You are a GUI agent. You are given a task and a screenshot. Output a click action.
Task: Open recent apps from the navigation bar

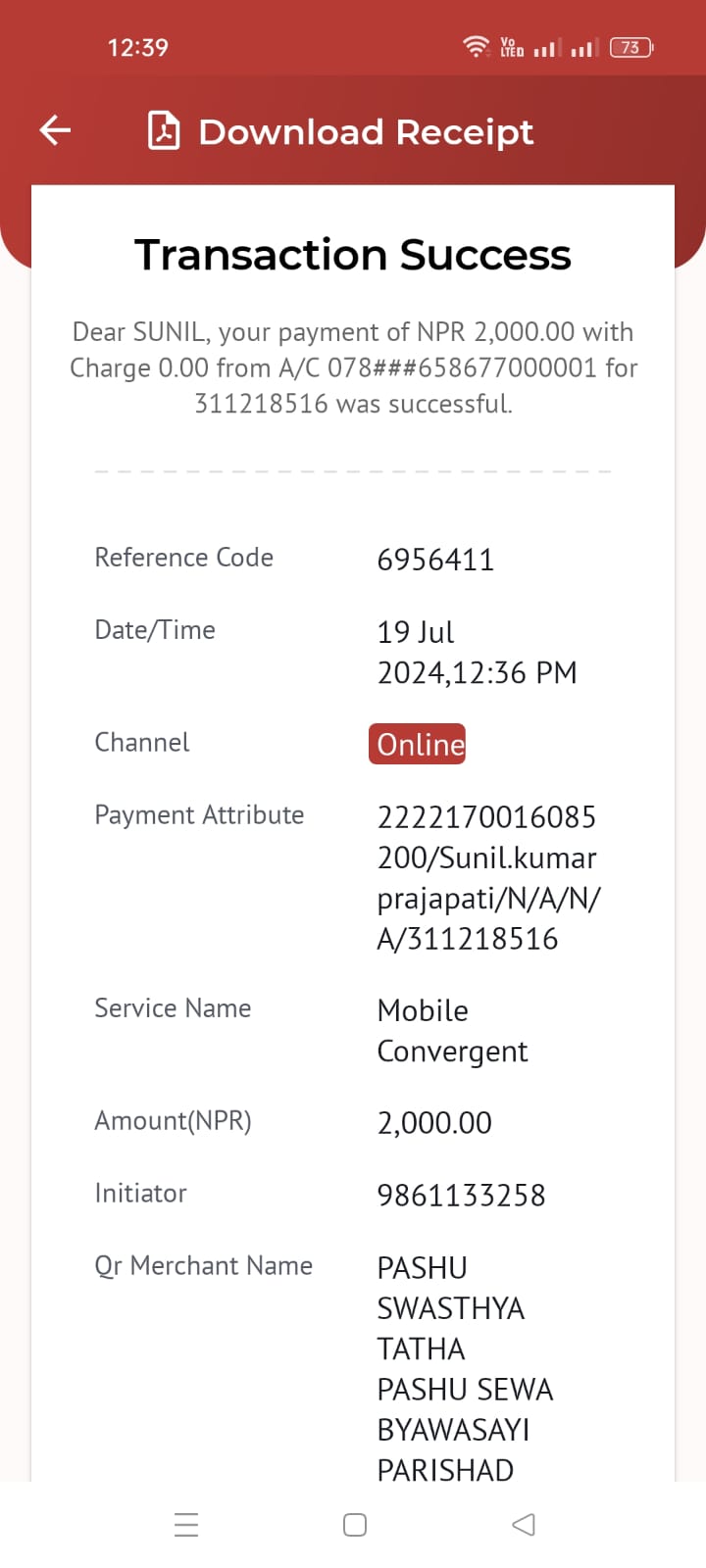[x=186, y=1525]
